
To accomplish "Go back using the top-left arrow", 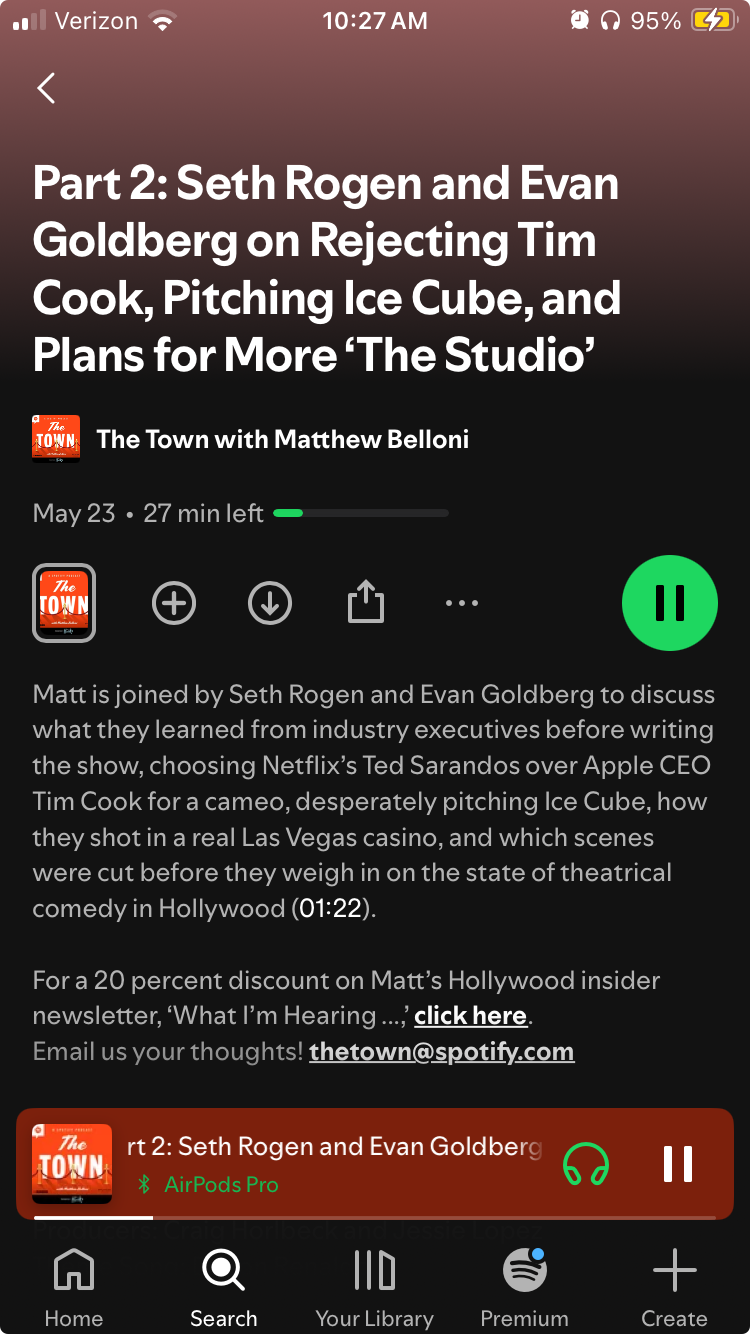I will pyautogui.click(x=46, y=88).
